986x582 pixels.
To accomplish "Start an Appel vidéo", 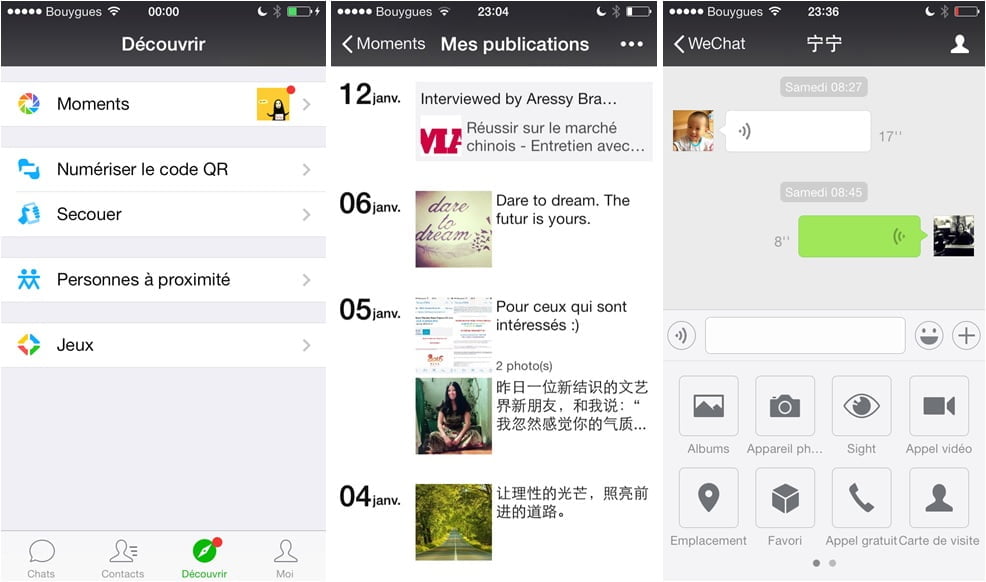I will (939, 415).
